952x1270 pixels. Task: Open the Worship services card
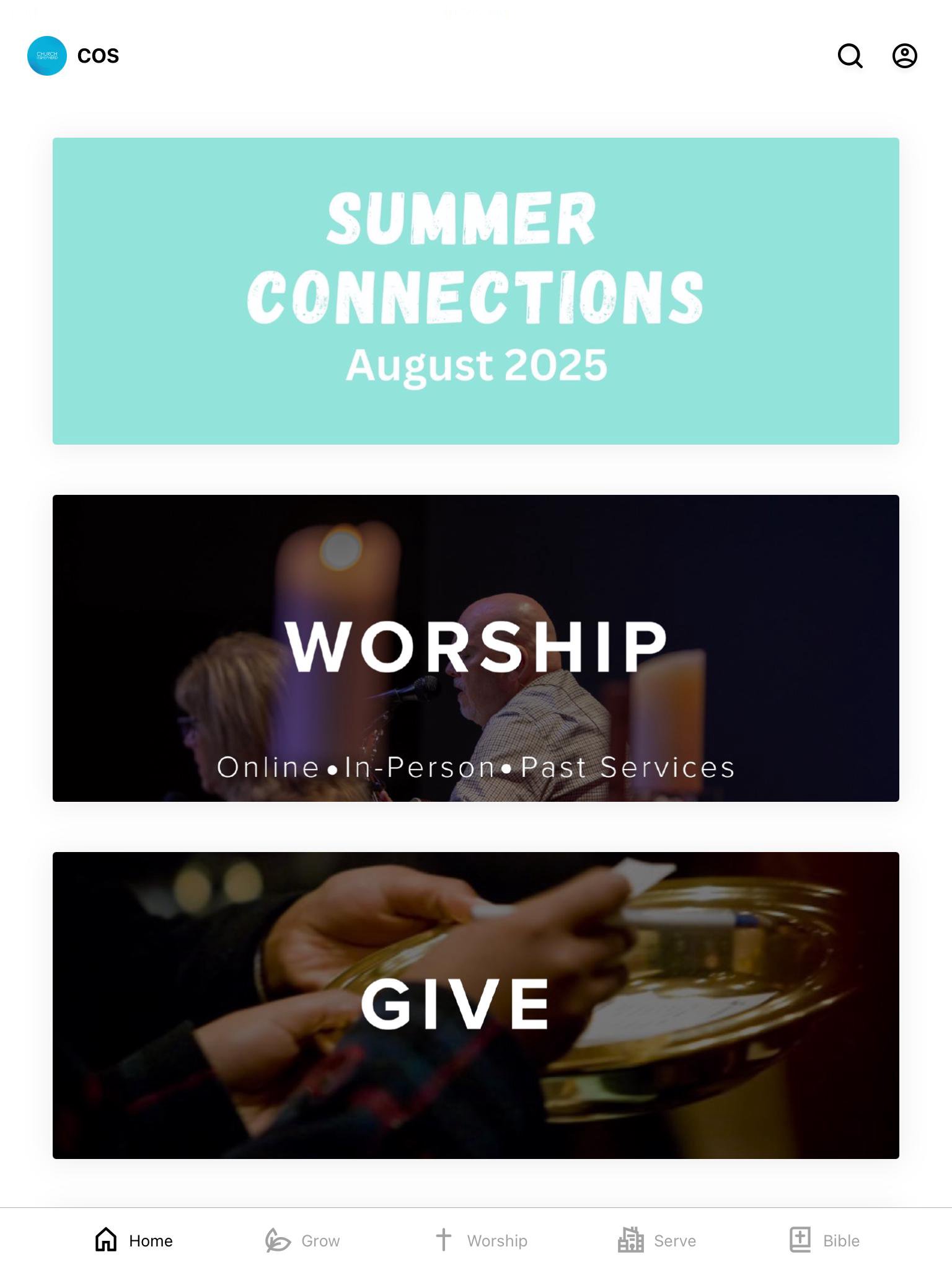475,648
